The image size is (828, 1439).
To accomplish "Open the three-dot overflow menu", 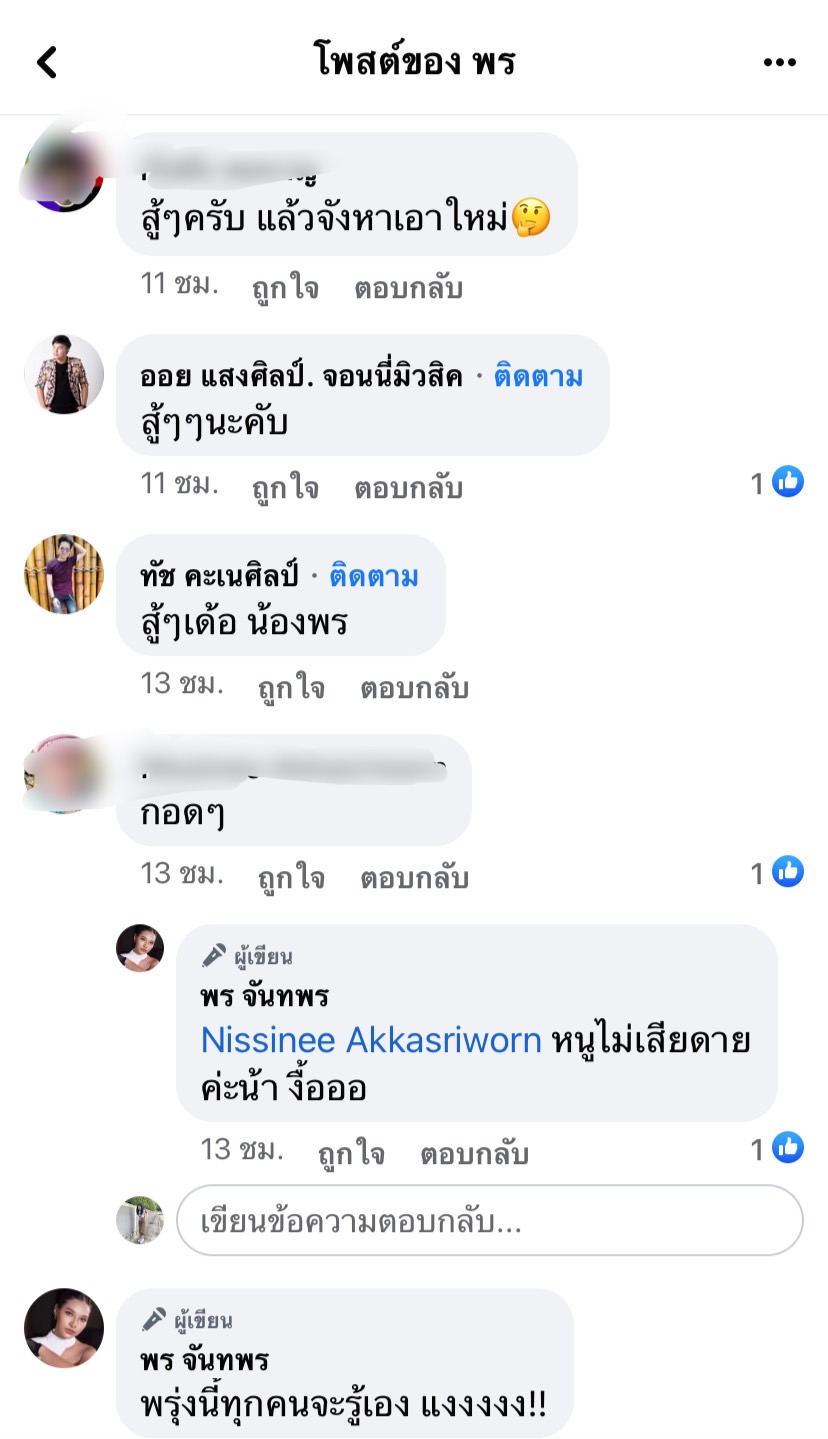I will [x=780, y=62].
